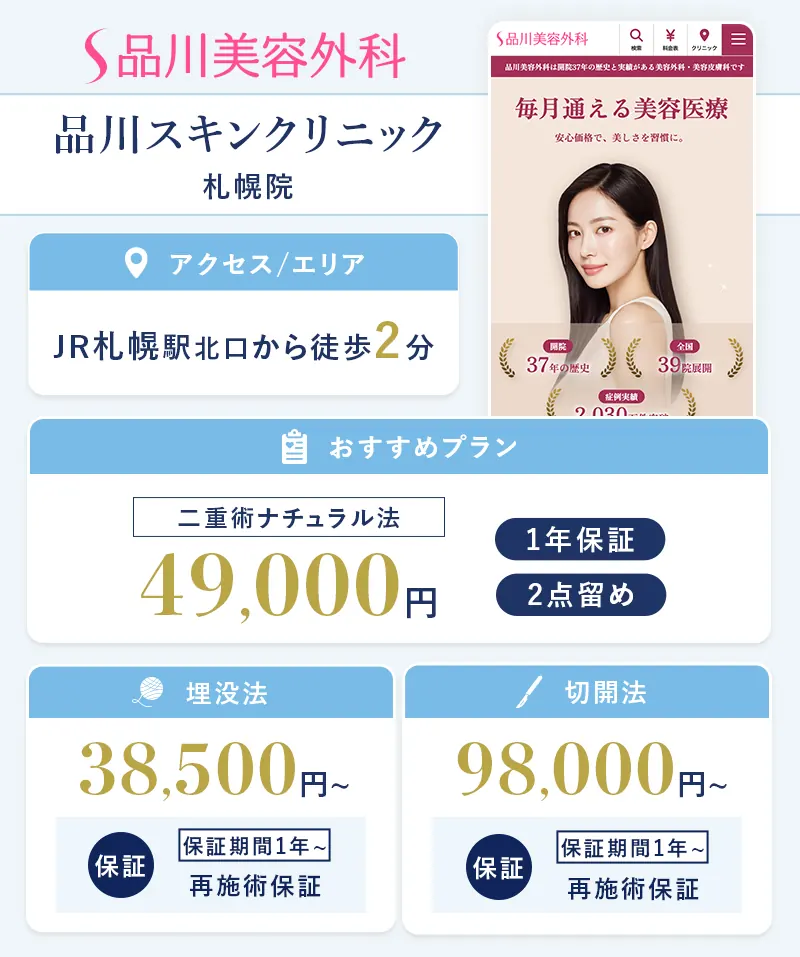The width and height of the screenshot is (800, 957).
Task: Click the pin icon on アクセス/エリア header
Action: (x=135, y=260)
